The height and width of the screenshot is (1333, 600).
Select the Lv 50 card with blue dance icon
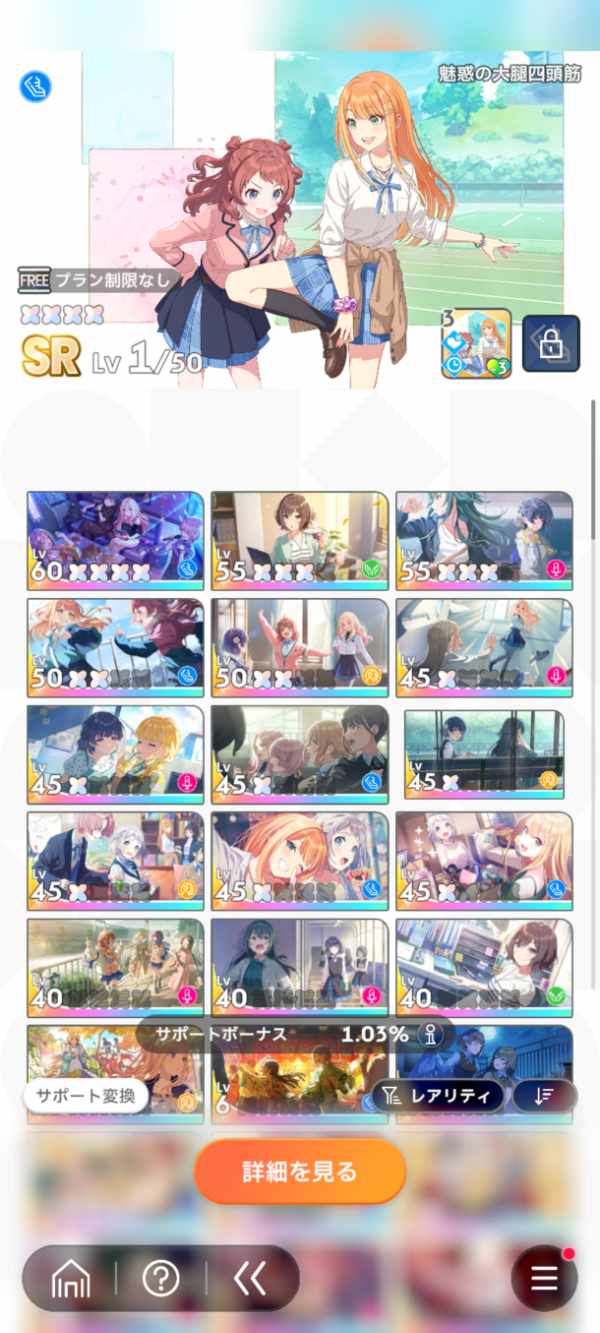click(115, 647)
